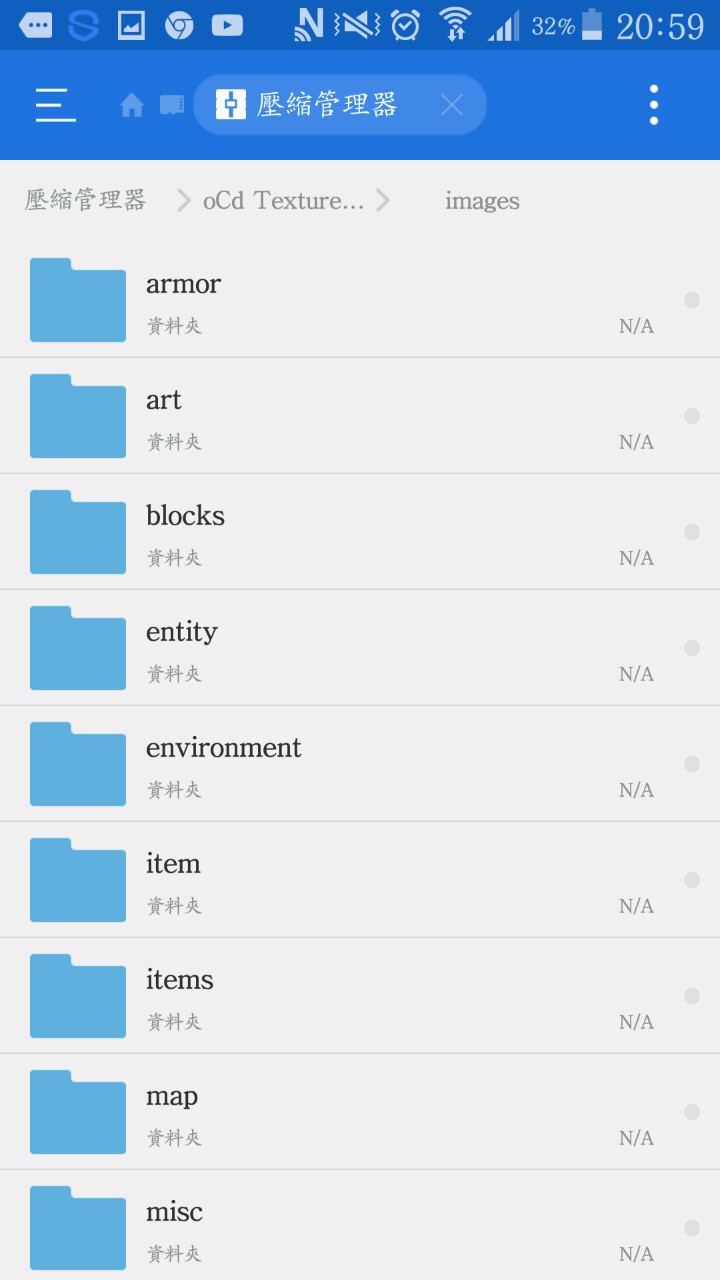Go back to oCd Texture breadcrumb
720x1280 pixels.
(283, 200)
